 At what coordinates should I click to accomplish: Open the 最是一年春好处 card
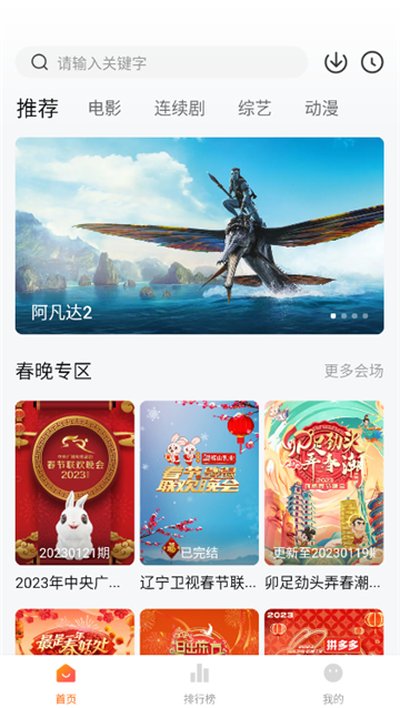coord(75,632)
